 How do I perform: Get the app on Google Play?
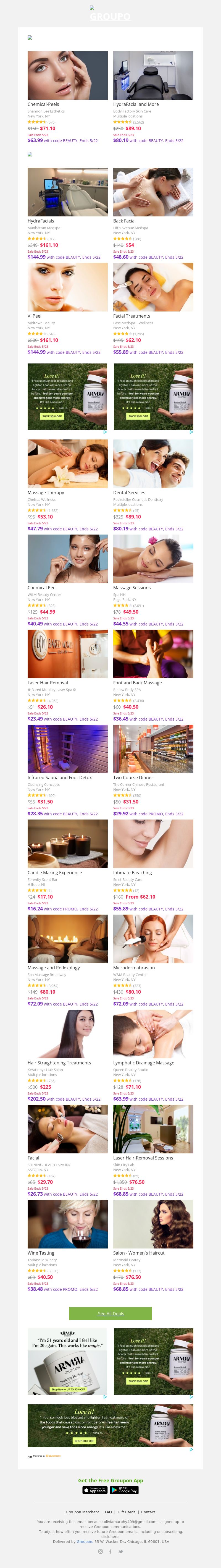[124, 1490]
